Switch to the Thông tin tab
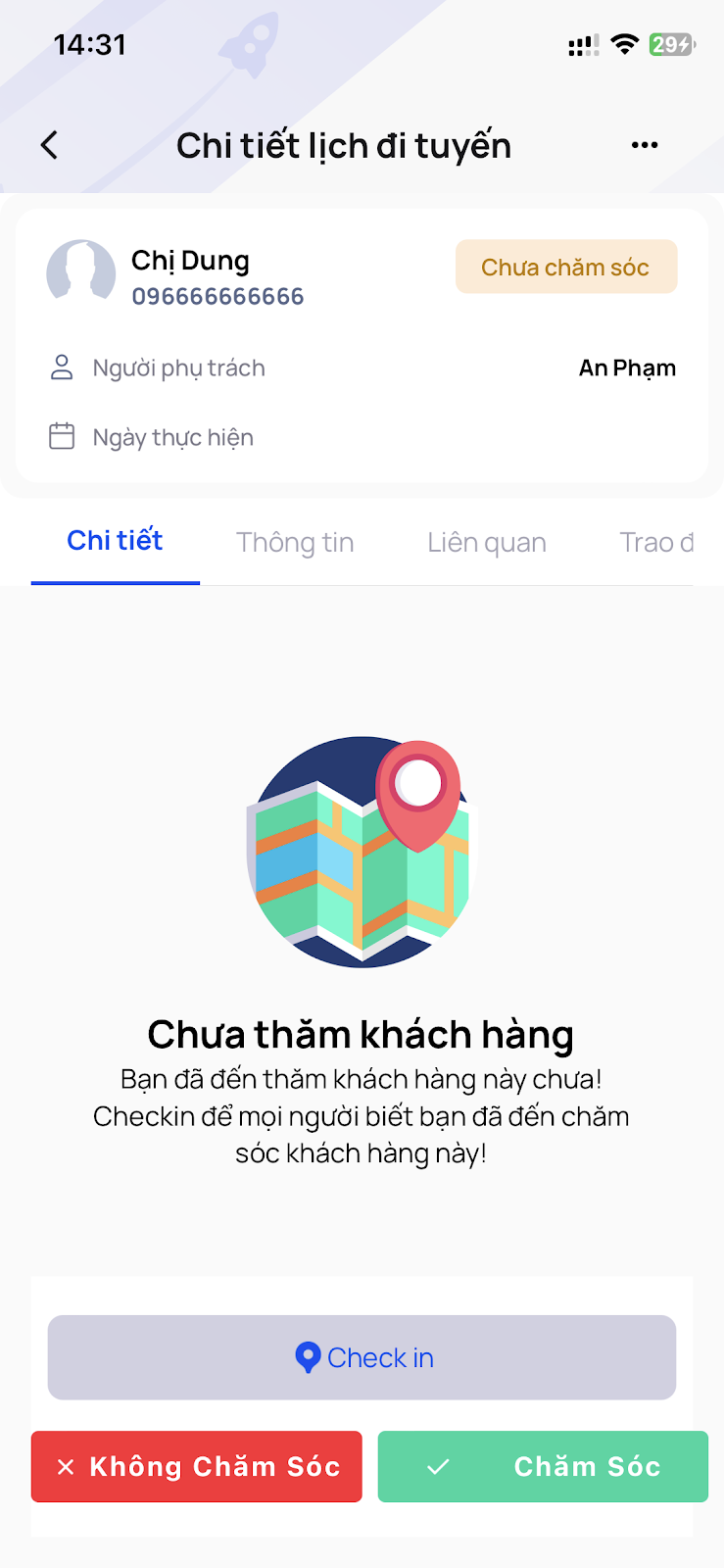This screenshot has height=1568, width=724. pyautogui.click(x=295, y=542)
